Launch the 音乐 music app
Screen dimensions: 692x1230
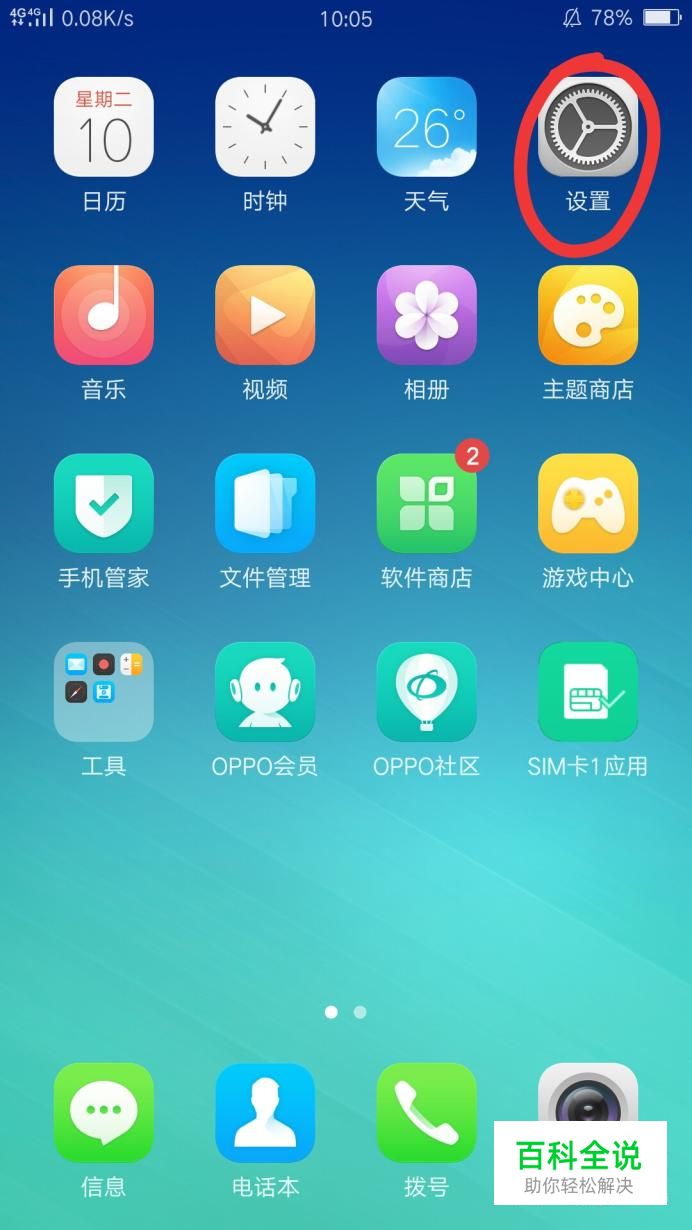pos(104,315)
